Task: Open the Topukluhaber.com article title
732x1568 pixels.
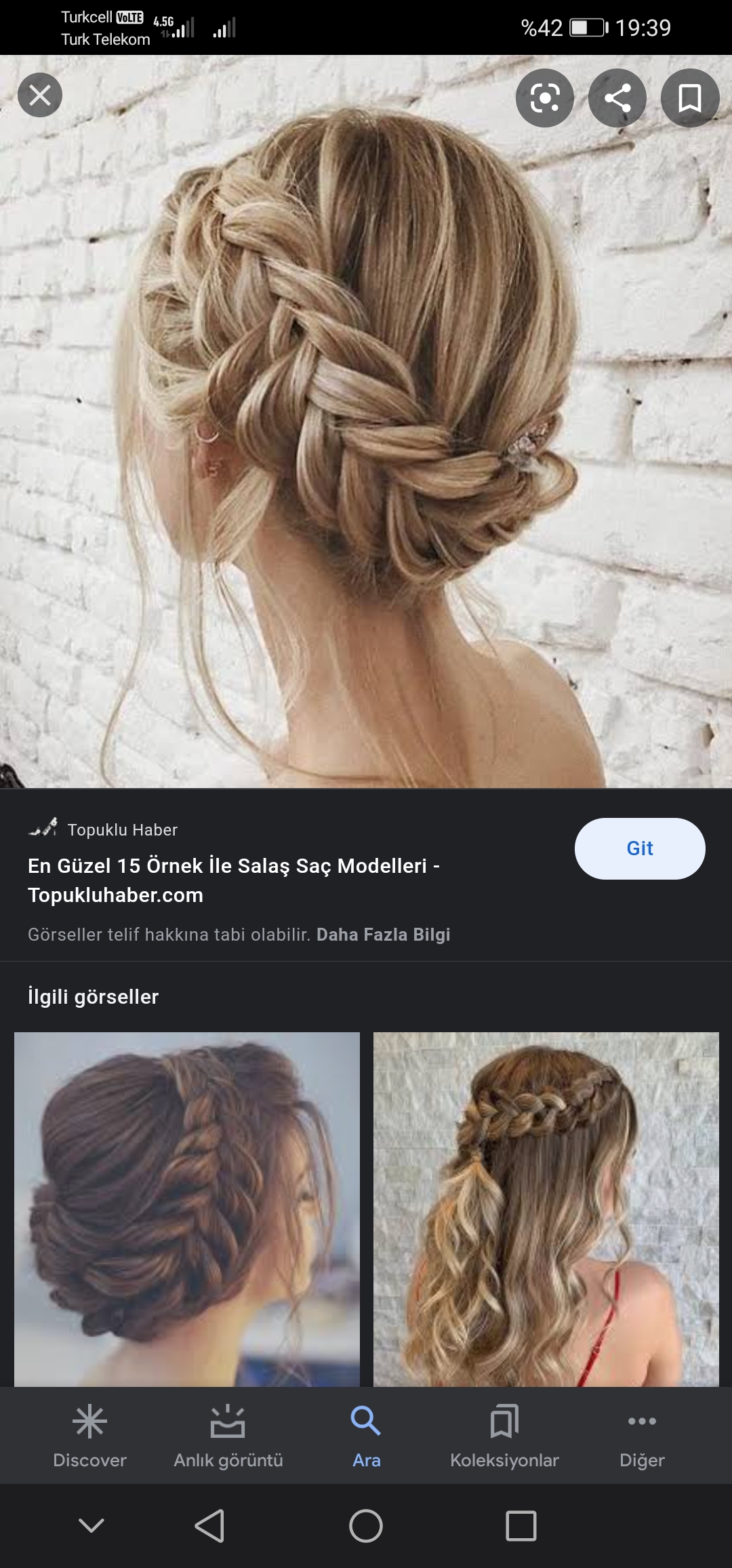Action: (x=234, y=880)
